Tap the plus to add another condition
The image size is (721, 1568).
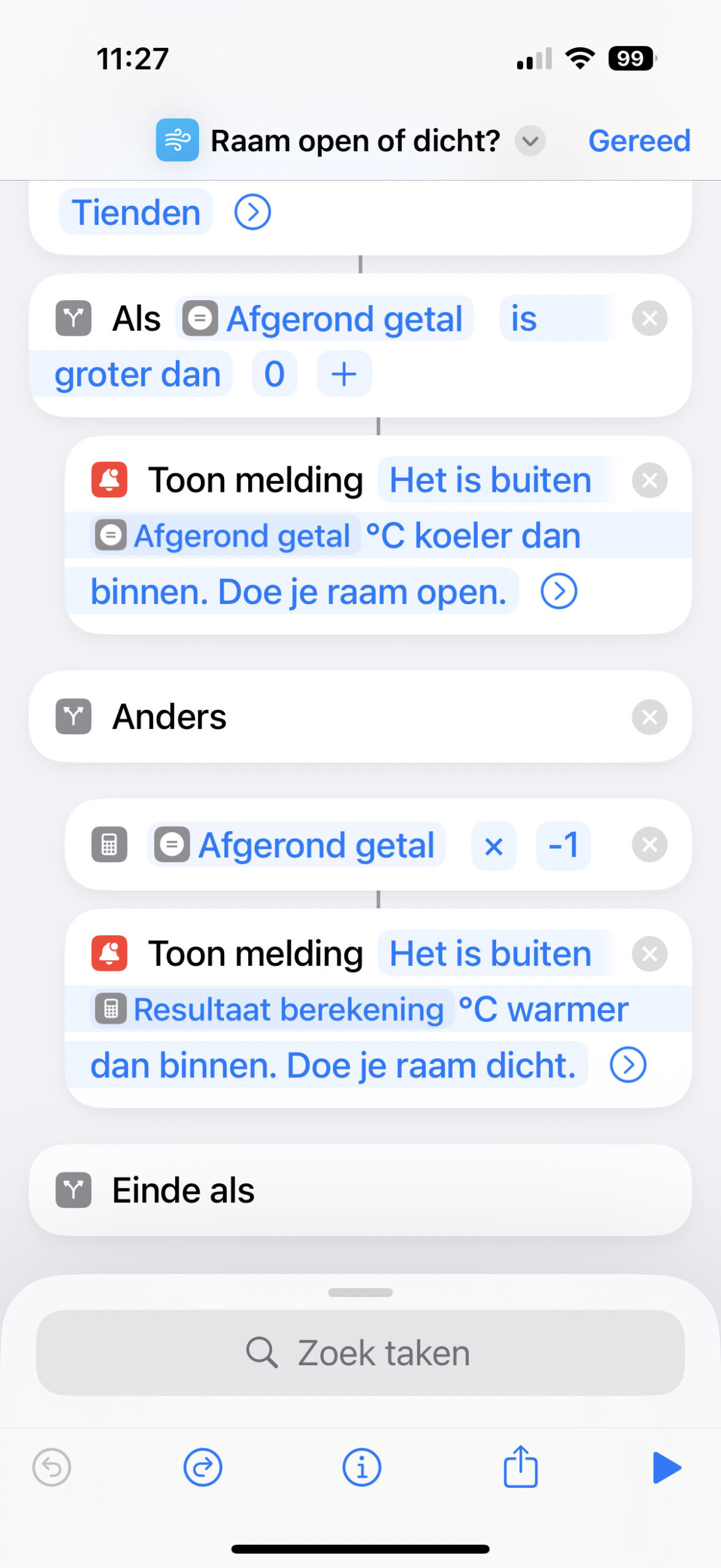(x=343, y=373)
